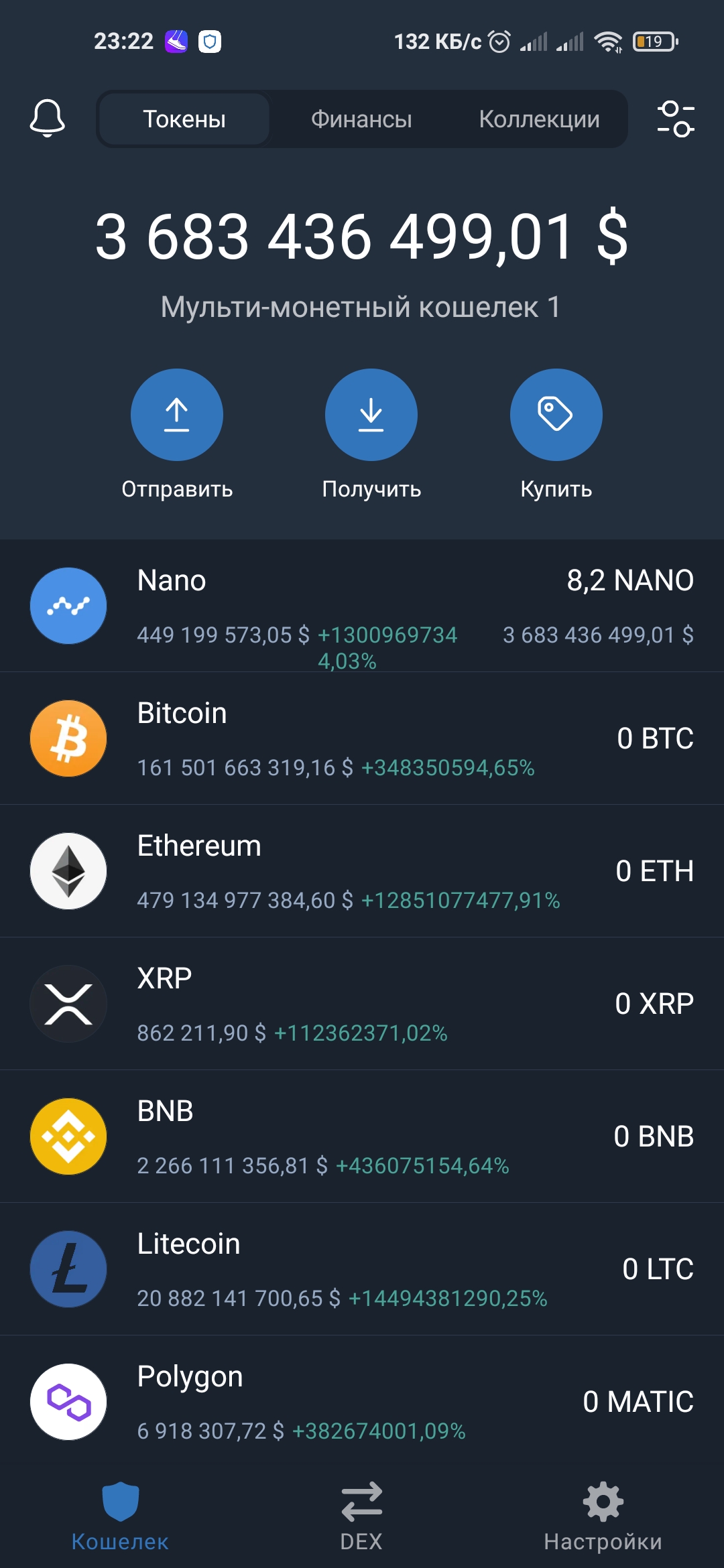This screenshot has width=724, height=1568.
Task: Tap the Купить buy button
Action: (x=556, y=415)
